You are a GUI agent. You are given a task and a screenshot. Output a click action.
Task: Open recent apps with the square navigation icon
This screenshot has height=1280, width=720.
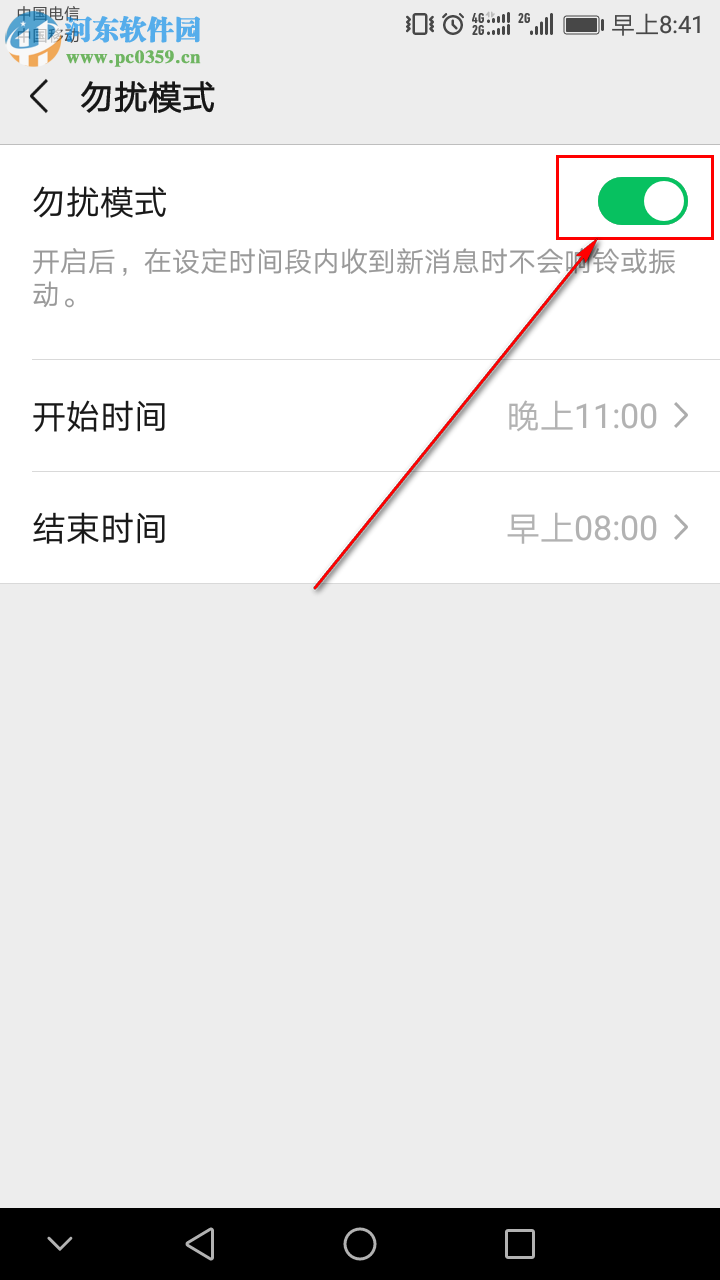point(519,1243)
